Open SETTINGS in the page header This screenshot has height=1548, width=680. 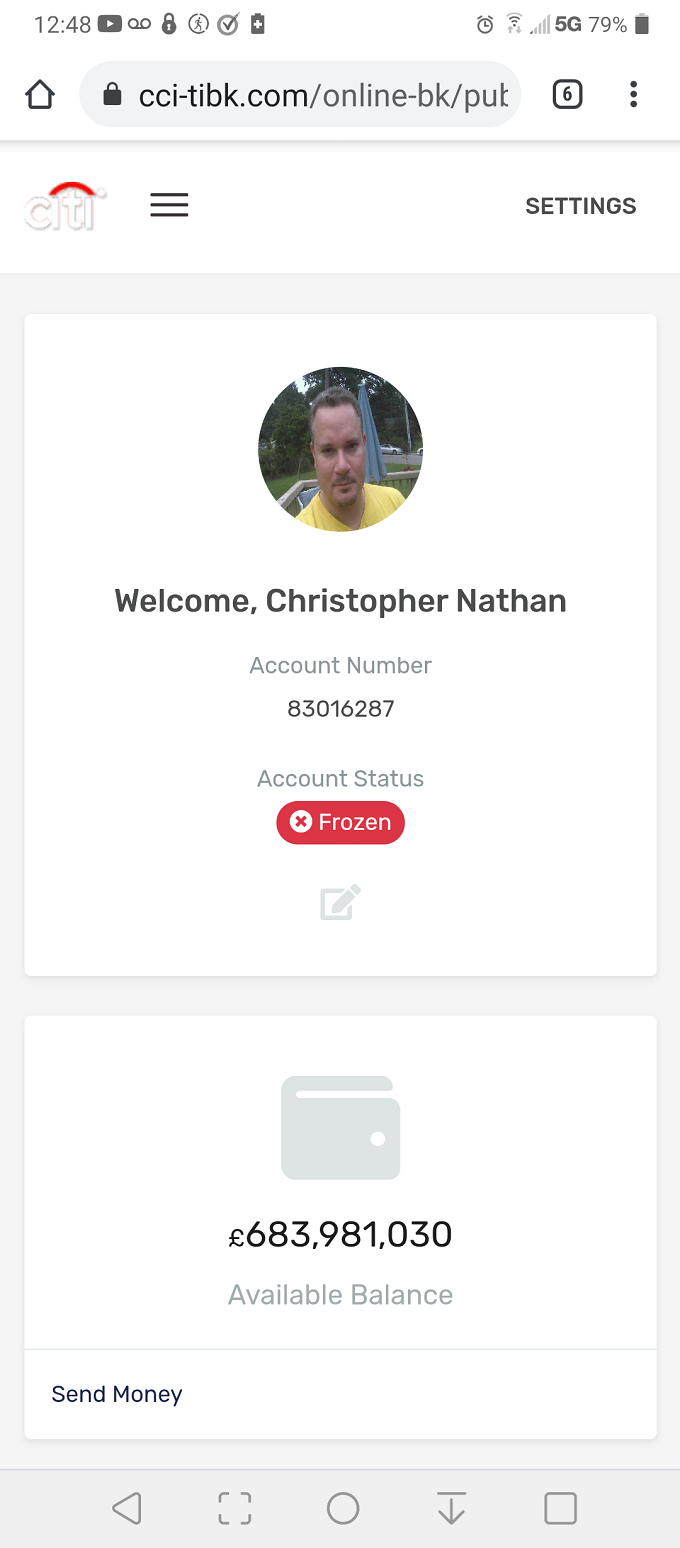point(581,206)
